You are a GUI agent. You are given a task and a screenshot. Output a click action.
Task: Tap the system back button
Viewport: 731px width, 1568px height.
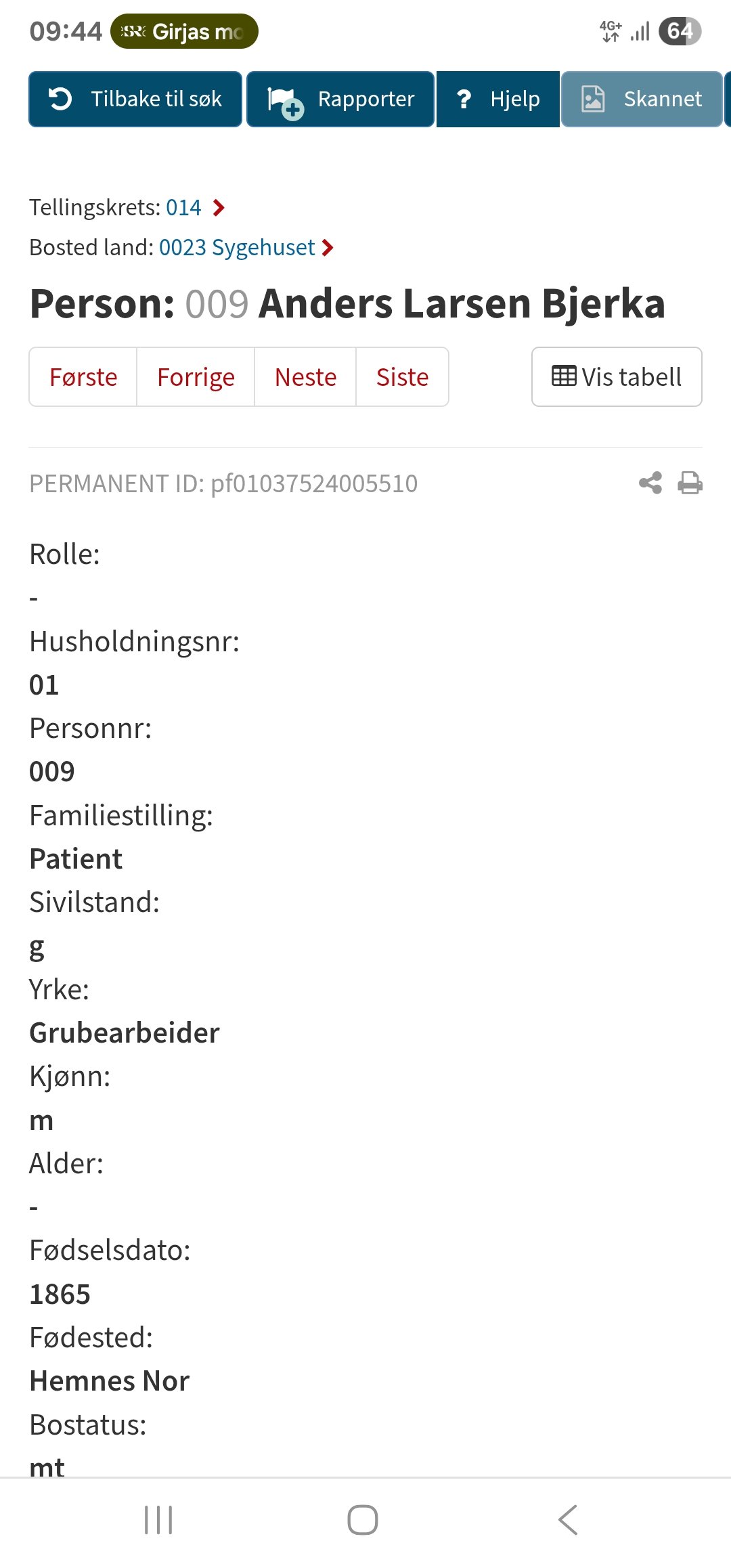tap(568, 1520)
